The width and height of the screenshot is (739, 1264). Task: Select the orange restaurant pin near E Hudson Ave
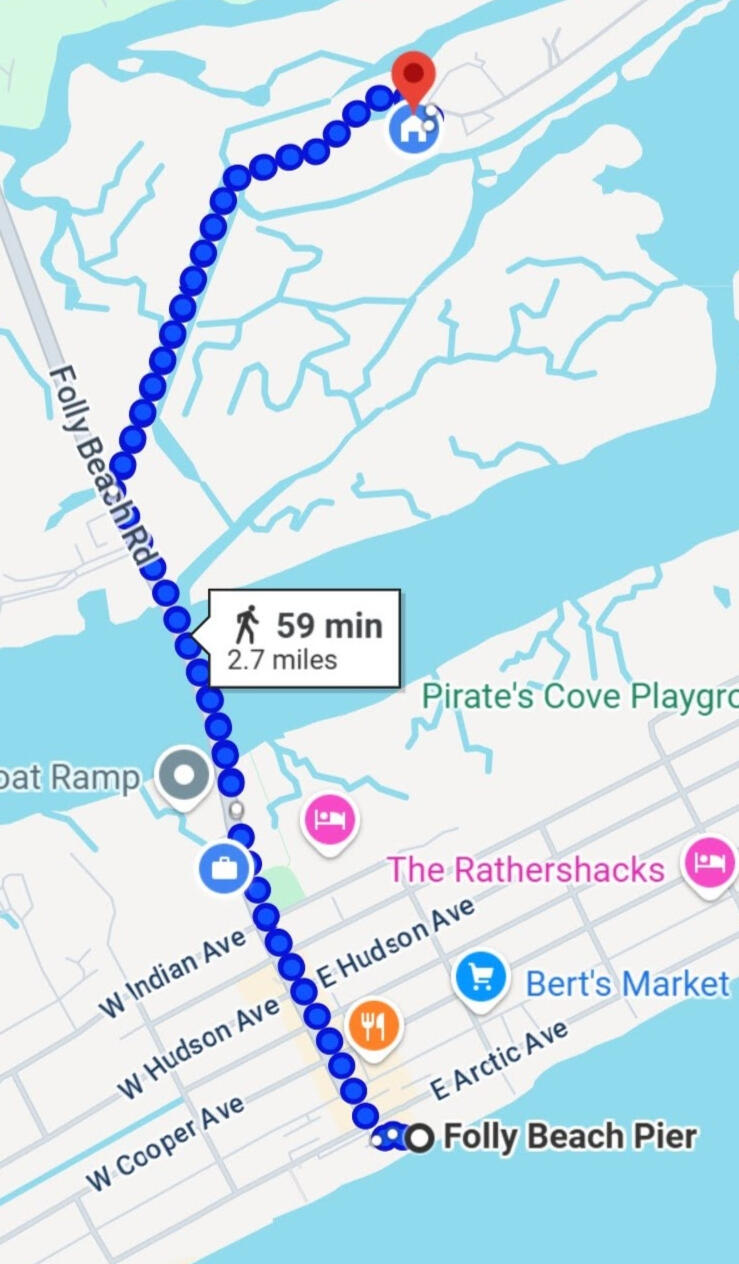[x=374, y=1026]
